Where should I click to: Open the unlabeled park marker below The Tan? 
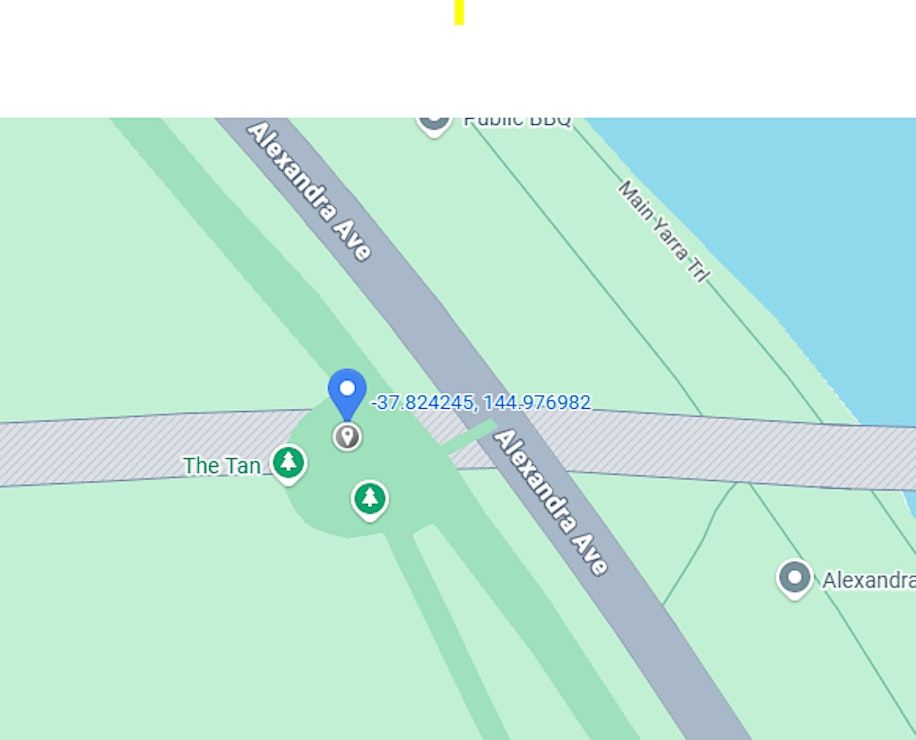point(370,498)
